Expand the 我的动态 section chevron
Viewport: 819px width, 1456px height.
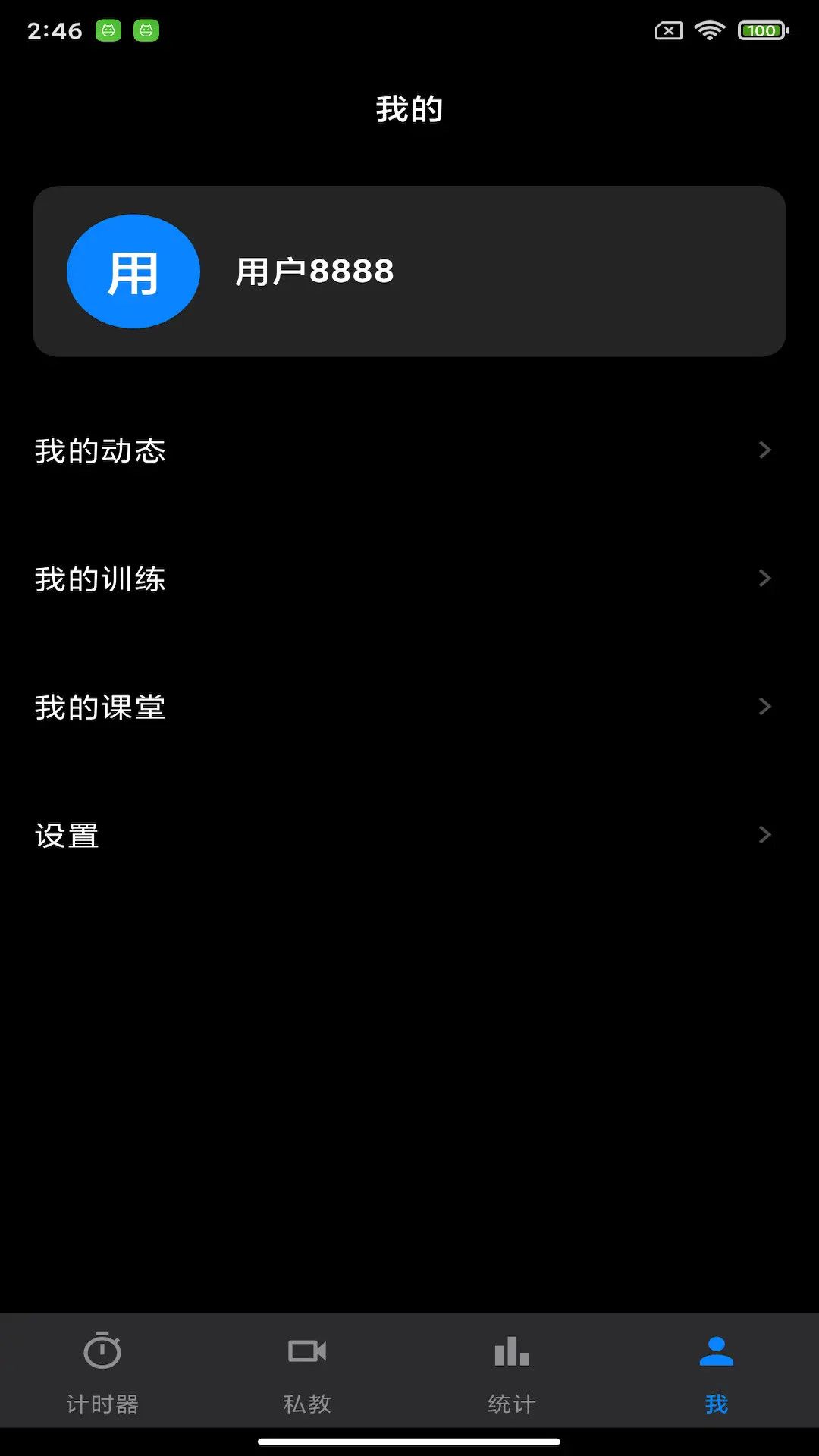point(764,450)
